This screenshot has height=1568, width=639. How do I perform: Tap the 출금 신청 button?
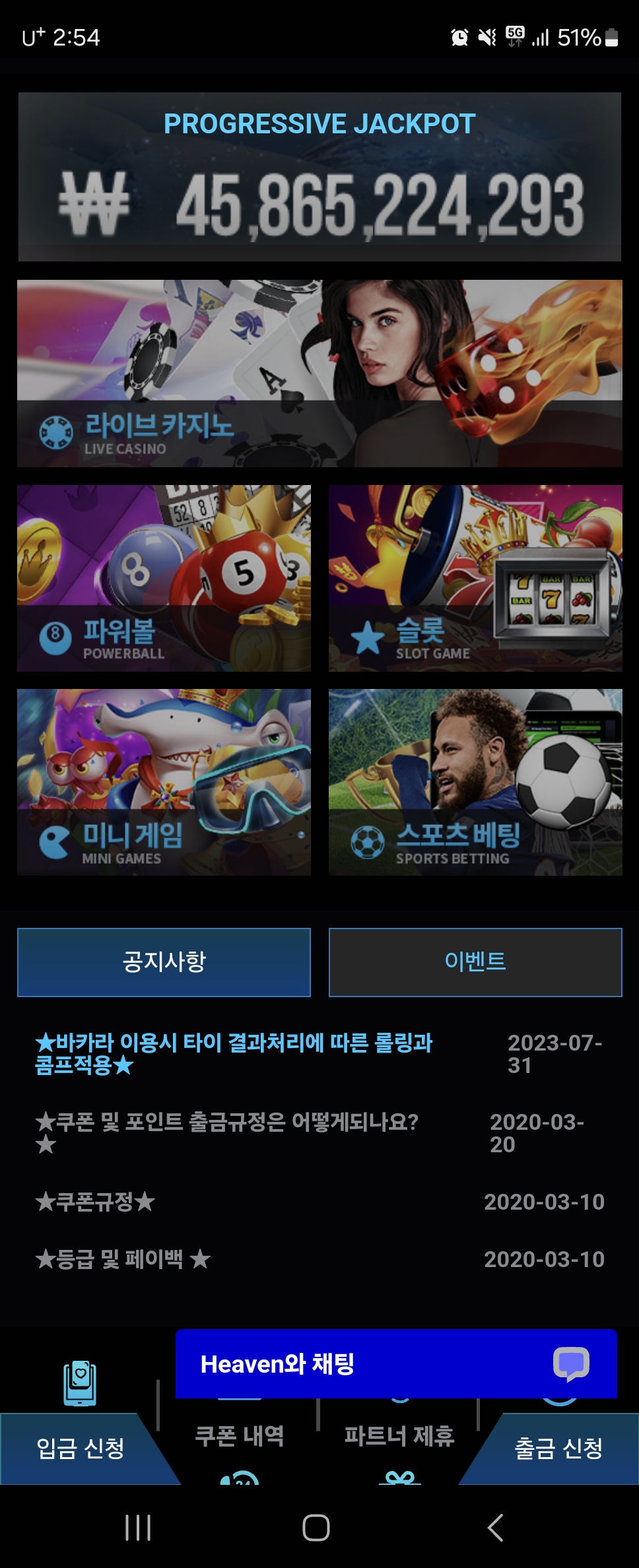(x=558, y=1448)
